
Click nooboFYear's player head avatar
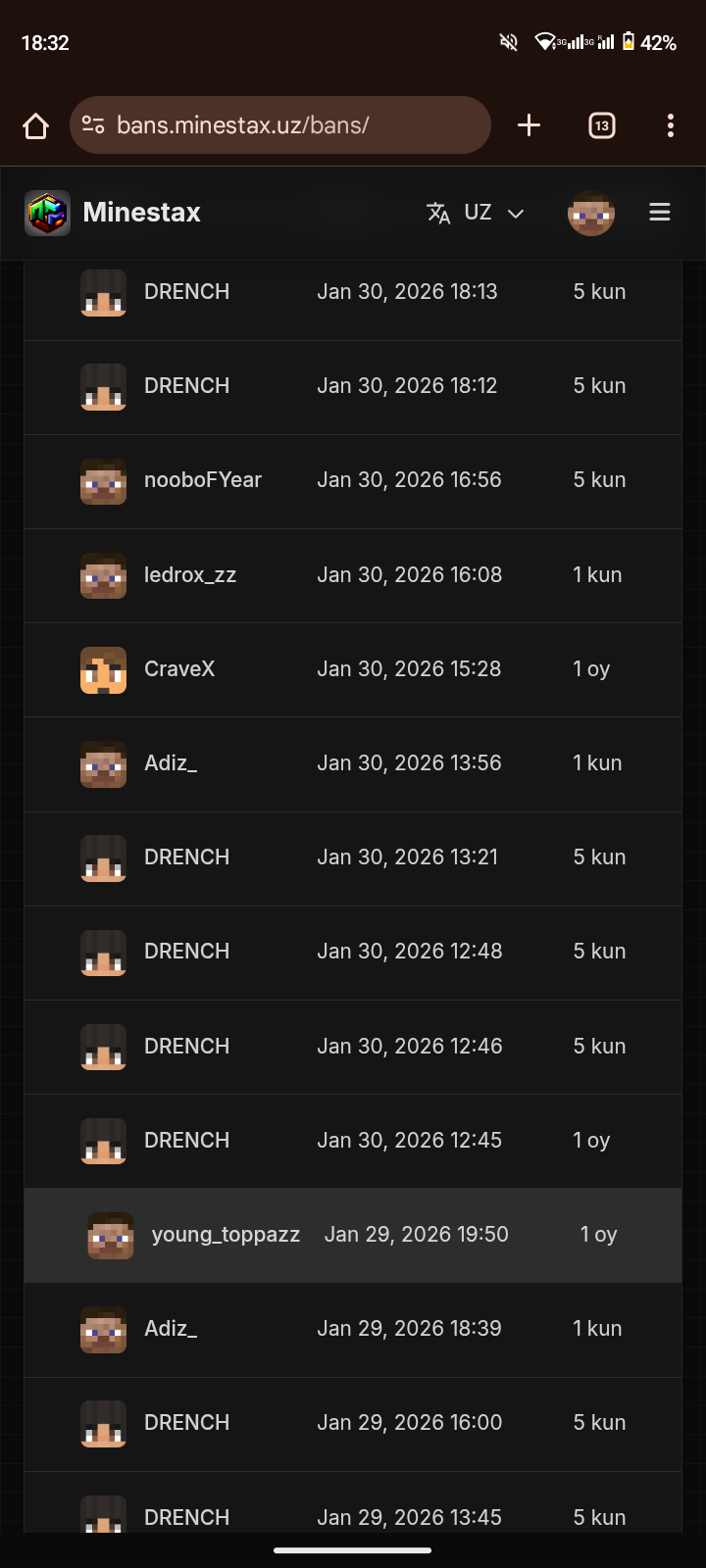click(x=103, y=481)
